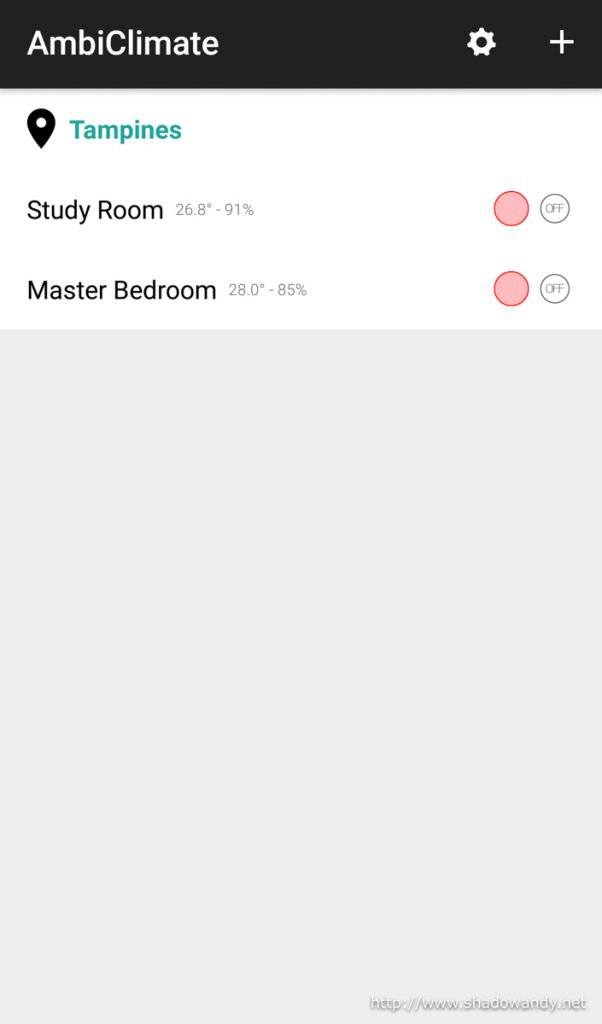This screenshot has width=602, height=1024.
Task: Tap the red circle for Study Room
Action: click(511, 209)
